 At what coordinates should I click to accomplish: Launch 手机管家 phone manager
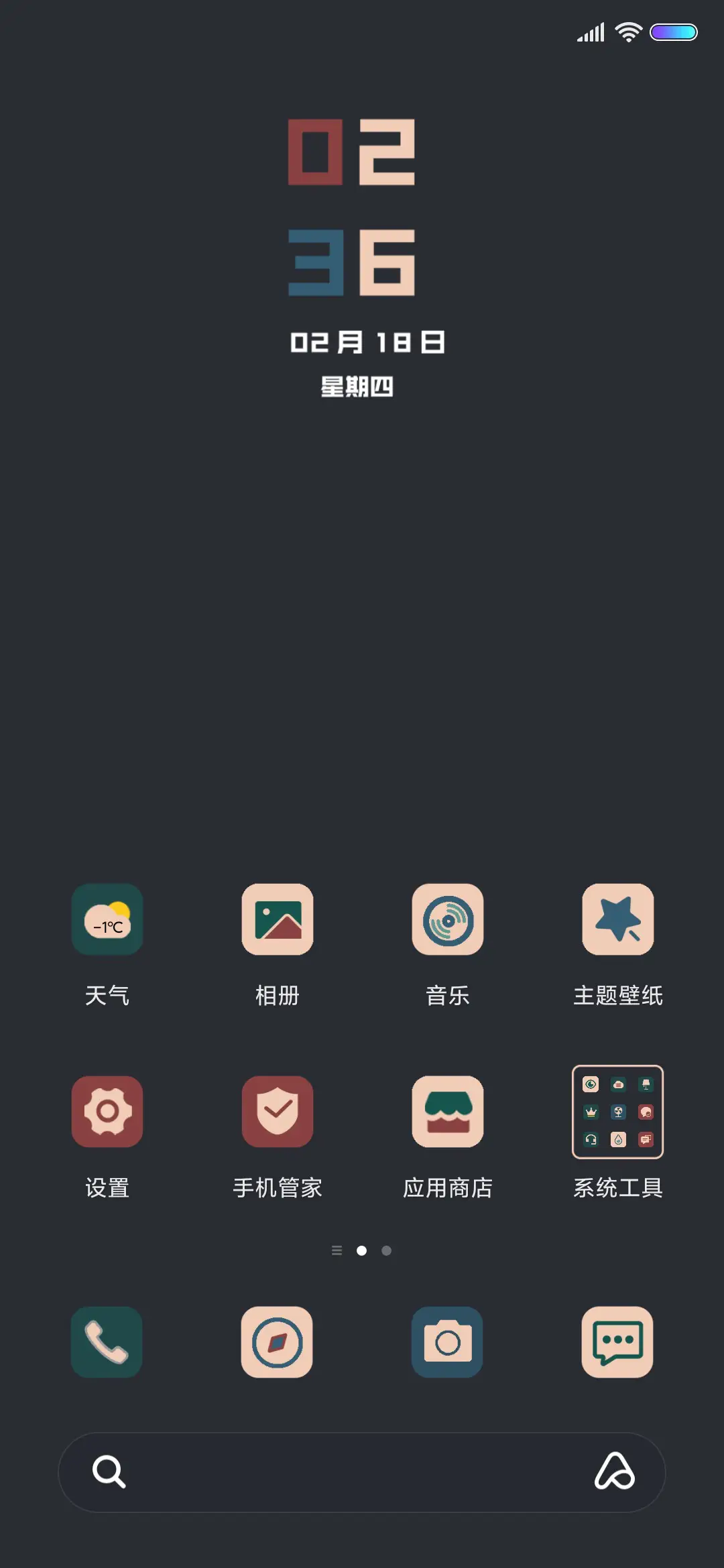(278, 1112)
